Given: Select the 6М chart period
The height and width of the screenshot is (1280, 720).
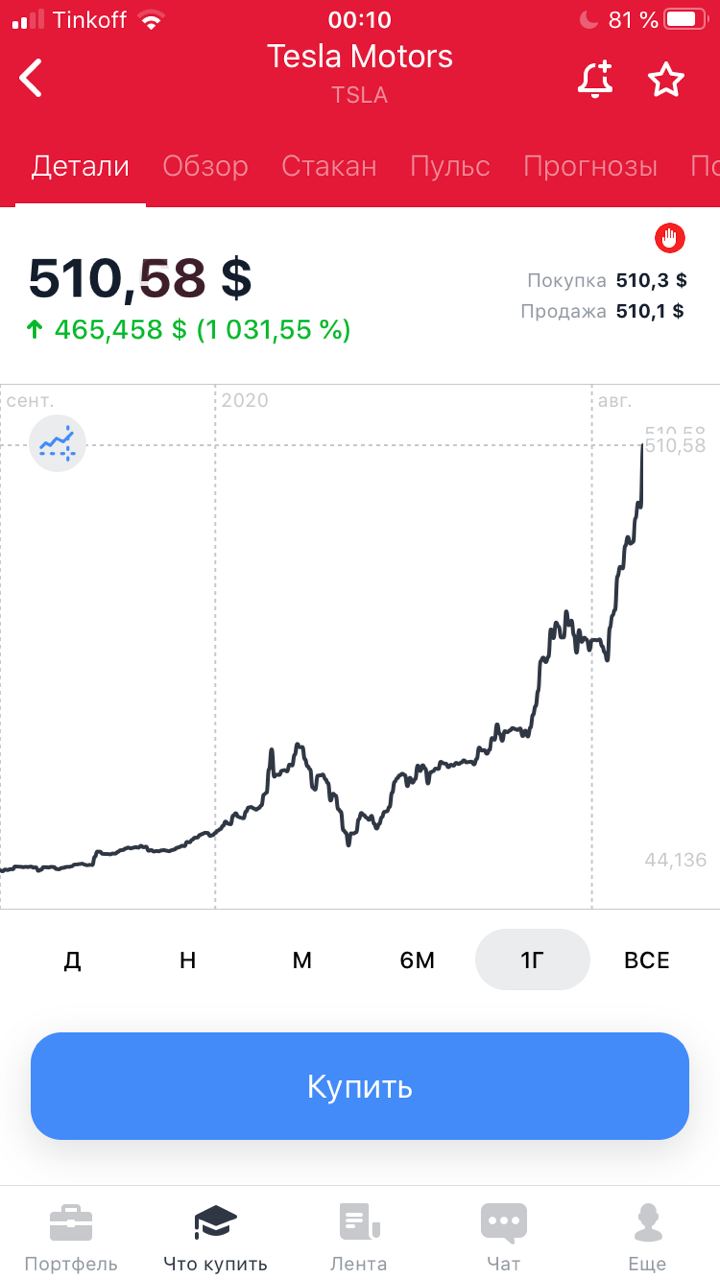Looking at the screenshot, I should tap(417, 960).
